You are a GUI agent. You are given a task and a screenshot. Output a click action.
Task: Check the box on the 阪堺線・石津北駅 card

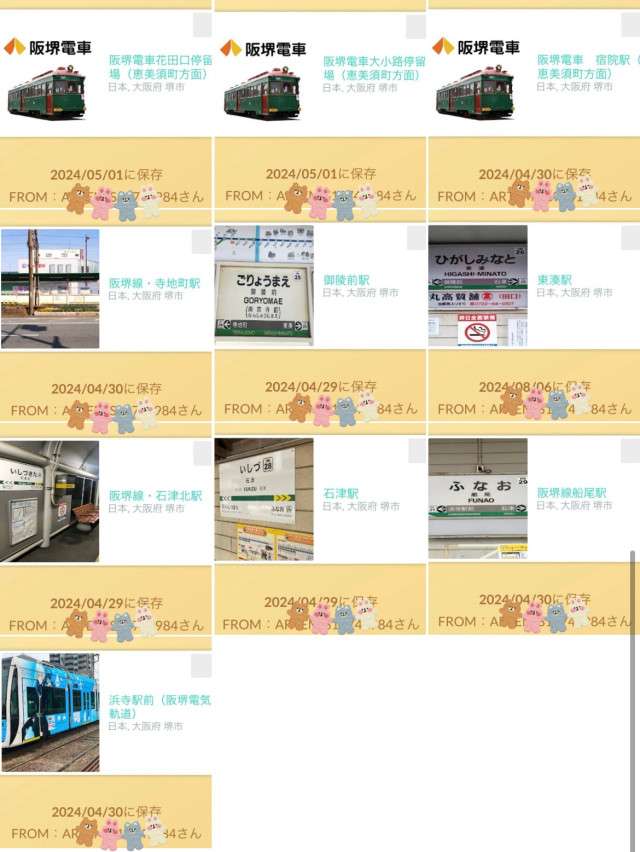click(x=202, y=453)
